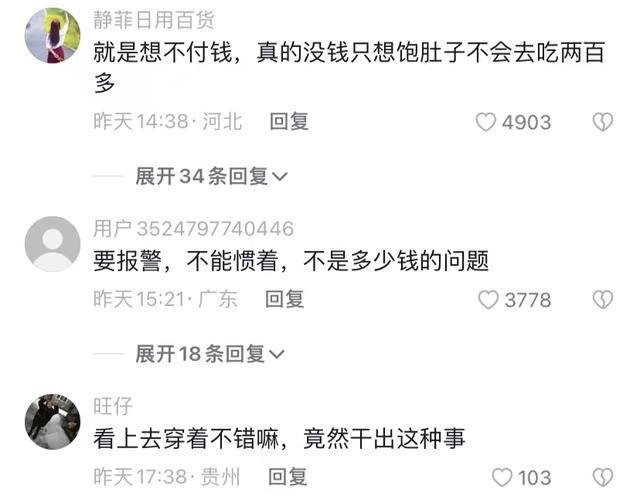The height and width of the screenshot is (504, 640).
Task: Expand the 34 replies
Action: (212, 177)
